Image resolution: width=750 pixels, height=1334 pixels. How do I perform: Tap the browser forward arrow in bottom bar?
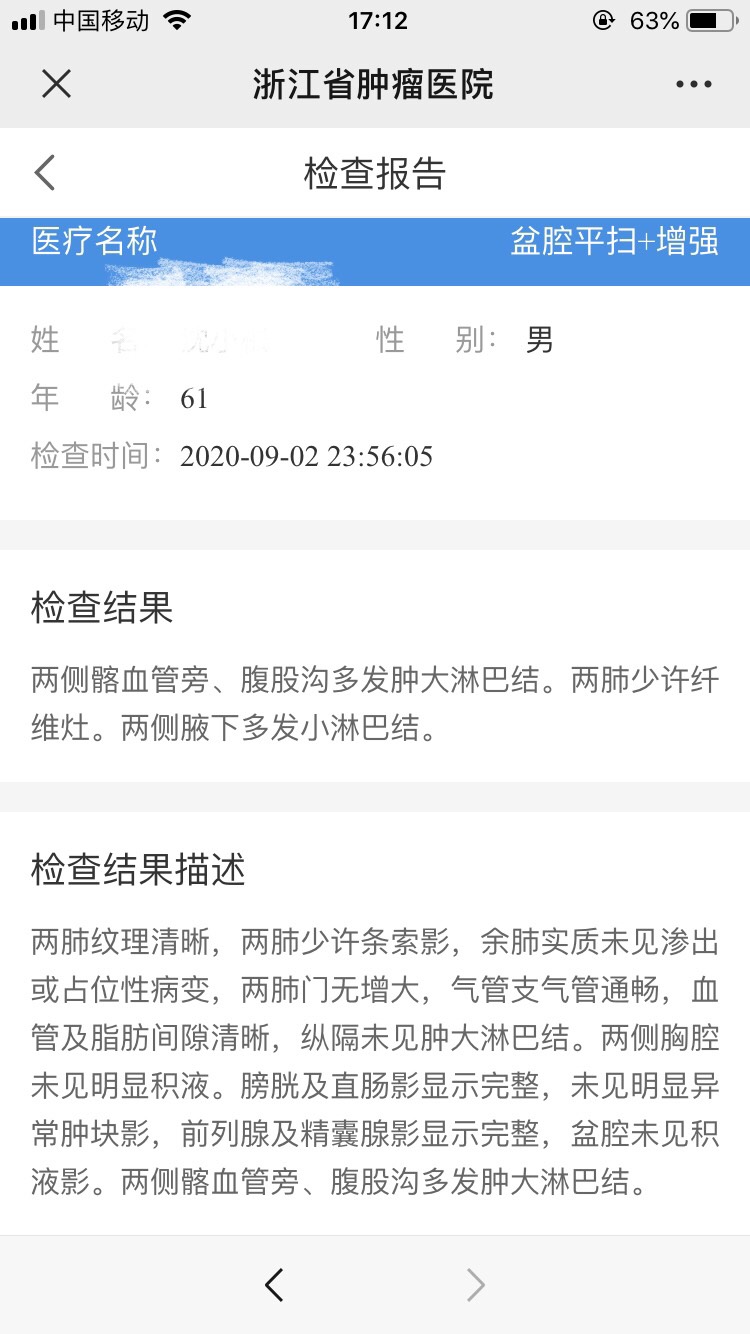[x=476, y=1285]
